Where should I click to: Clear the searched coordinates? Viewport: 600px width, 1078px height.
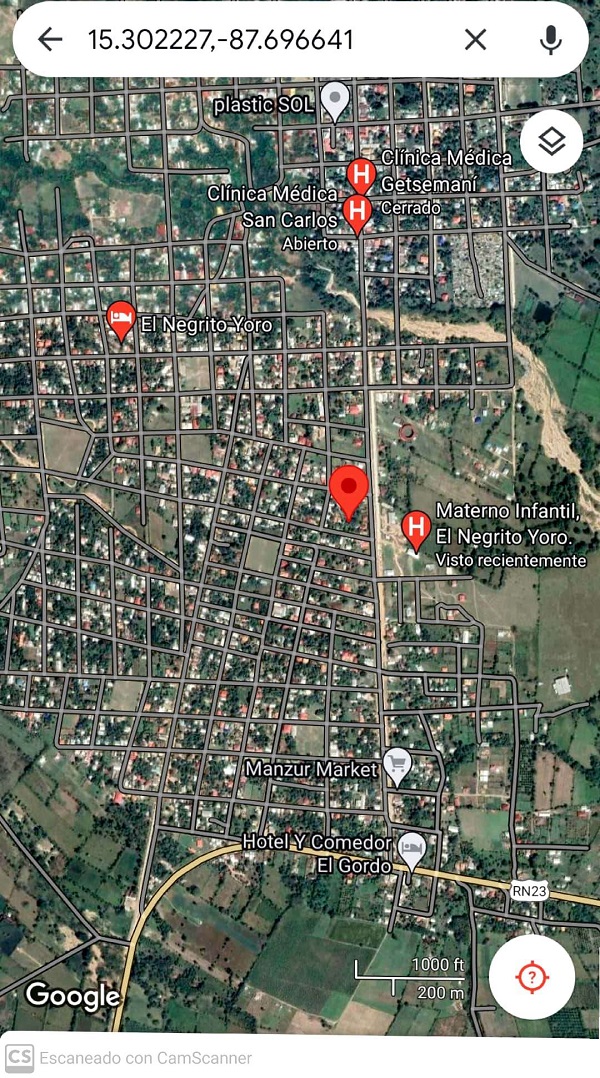(475, 39)
